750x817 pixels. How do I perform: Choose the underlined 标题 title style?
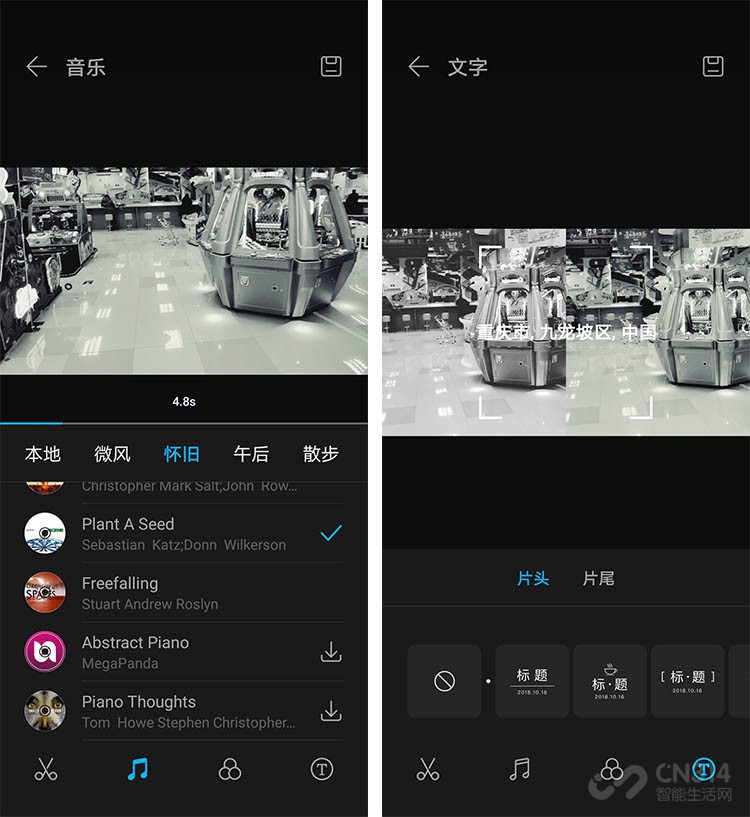click(x=532, y=681)
